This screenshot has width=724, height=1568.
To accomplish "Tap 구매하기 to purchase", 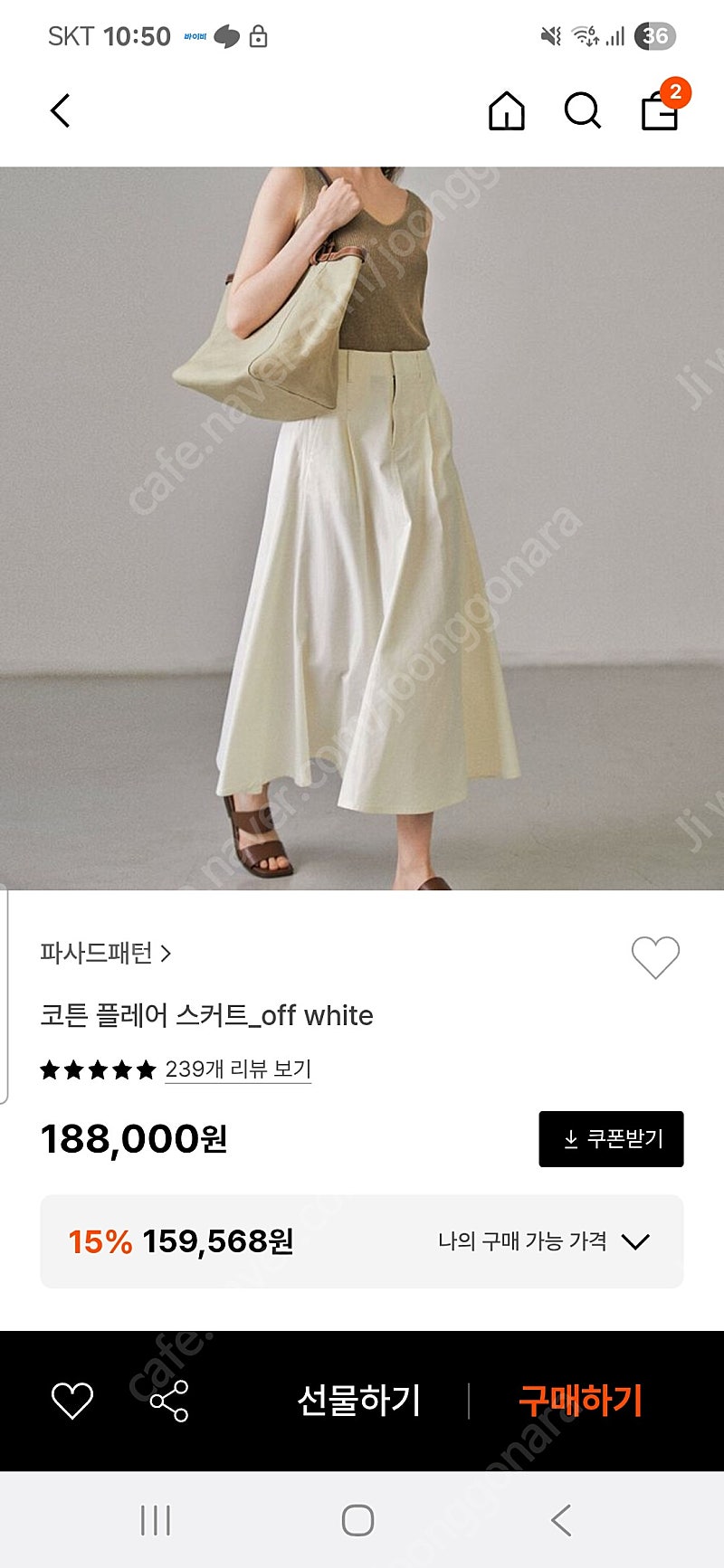I will click(580, 1401).
